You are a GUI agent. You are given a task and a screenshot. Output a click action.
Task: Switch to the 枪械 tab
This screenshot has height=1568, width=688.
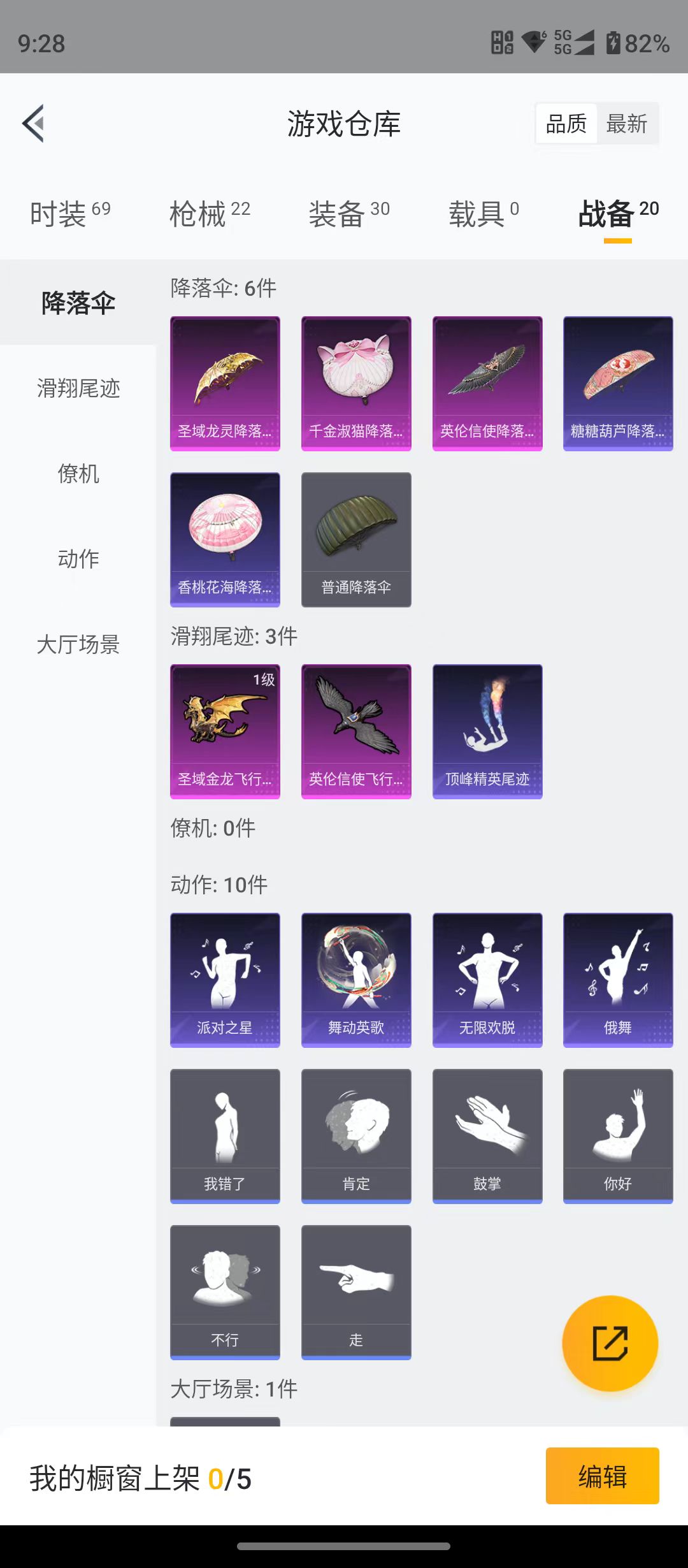click(210, 214)
